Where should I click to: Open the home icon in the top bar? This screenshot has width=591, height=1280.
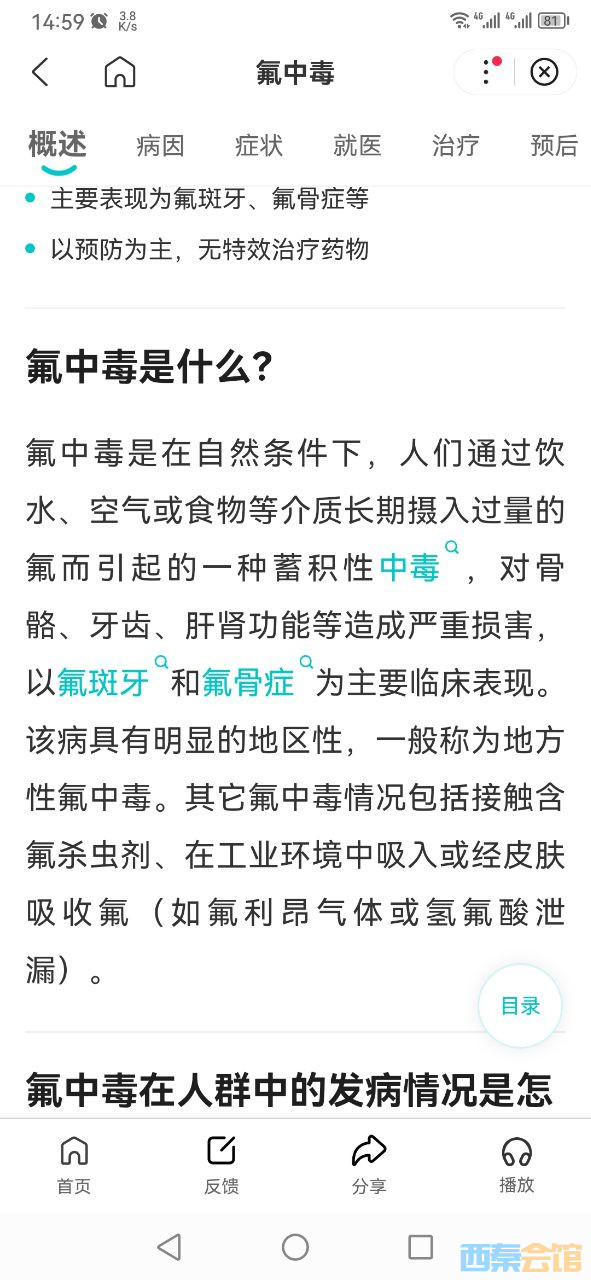(x=120, y=72)
